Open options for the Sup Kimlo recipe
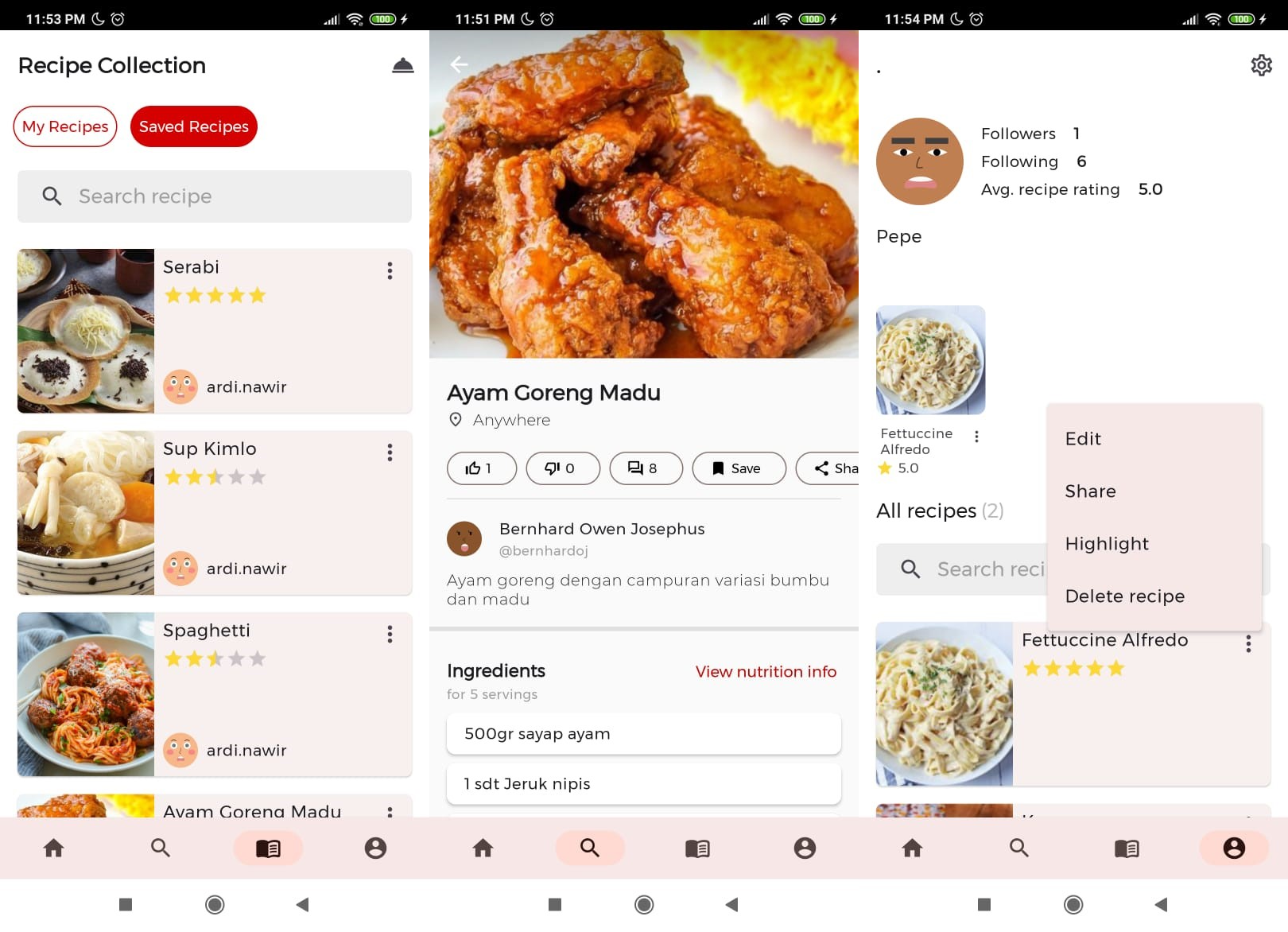The height and width of the screenshot is (932, 1288). click(x=390, y=452)
